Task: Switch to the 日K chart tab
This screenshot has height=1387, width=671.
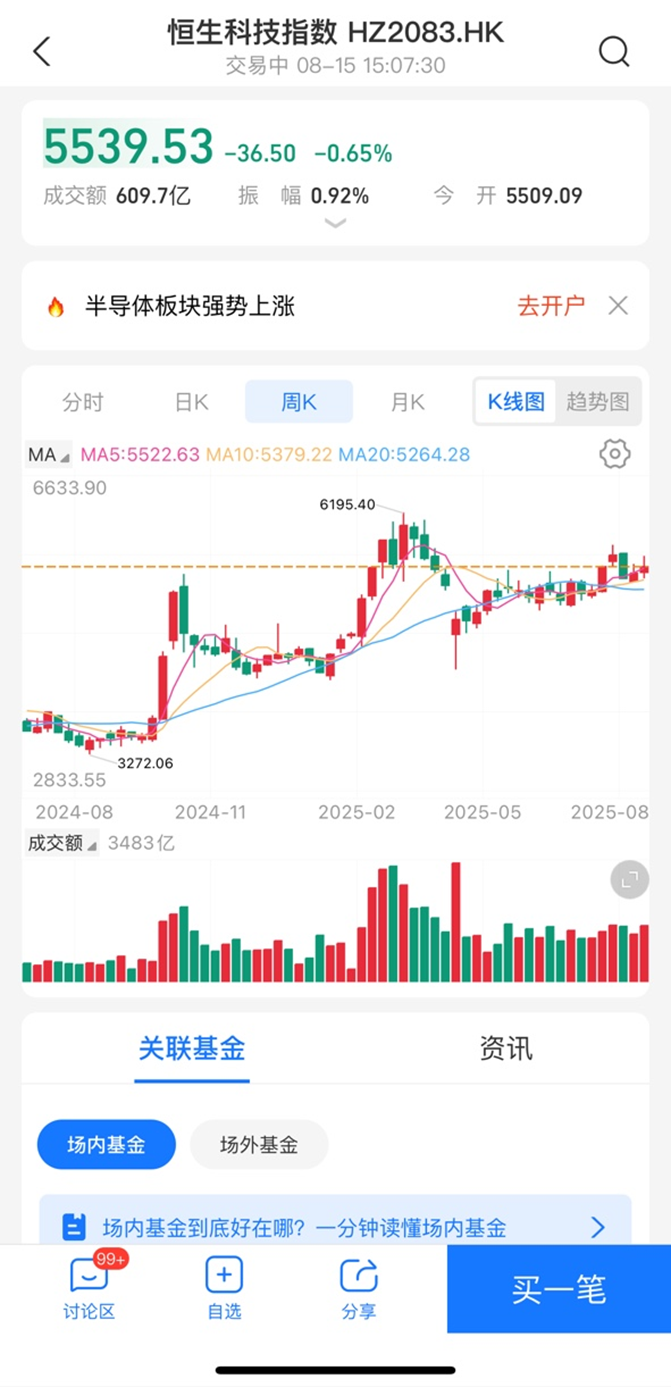Action: pyautogui.click(x=191, y=402)
